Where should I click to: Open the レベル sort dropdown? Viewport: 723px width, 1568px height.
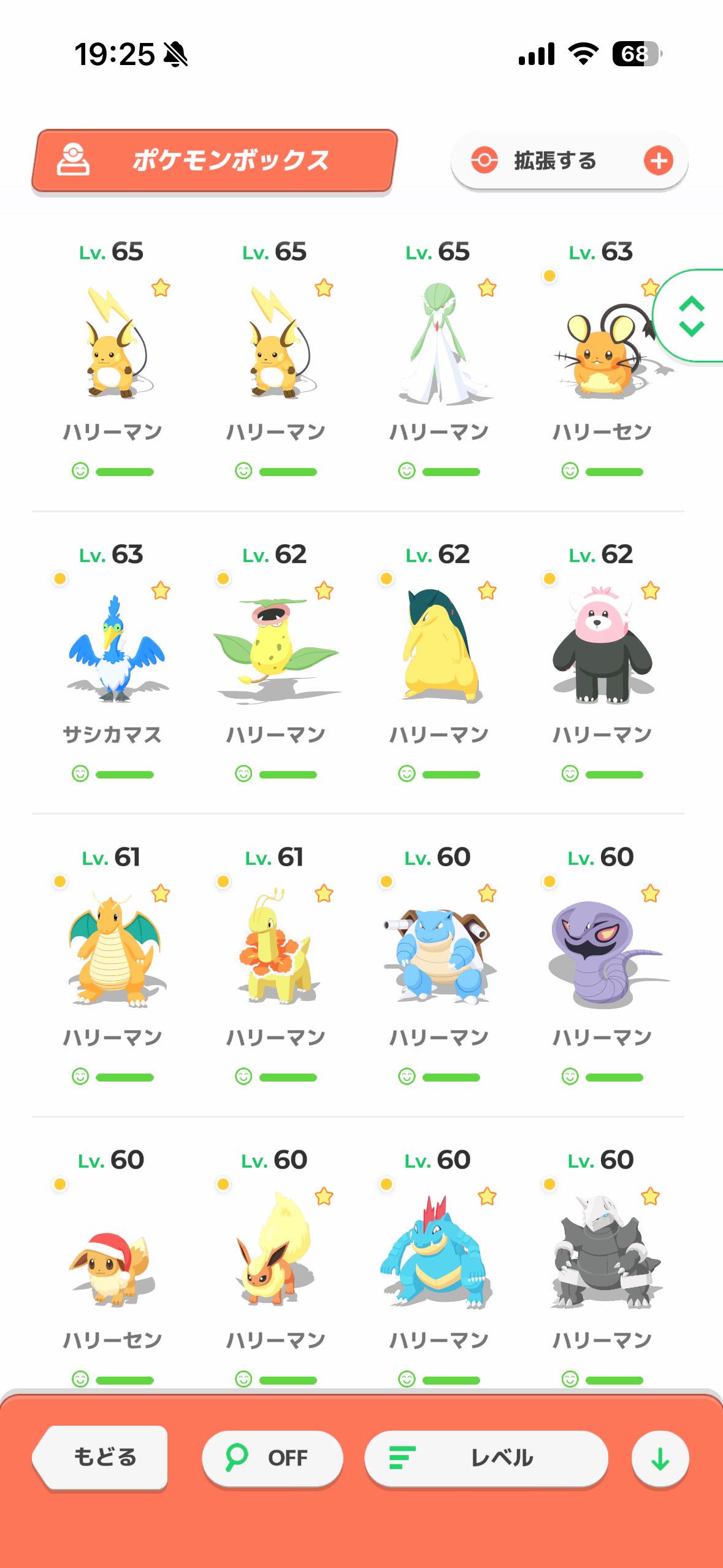pos(486,1458)
